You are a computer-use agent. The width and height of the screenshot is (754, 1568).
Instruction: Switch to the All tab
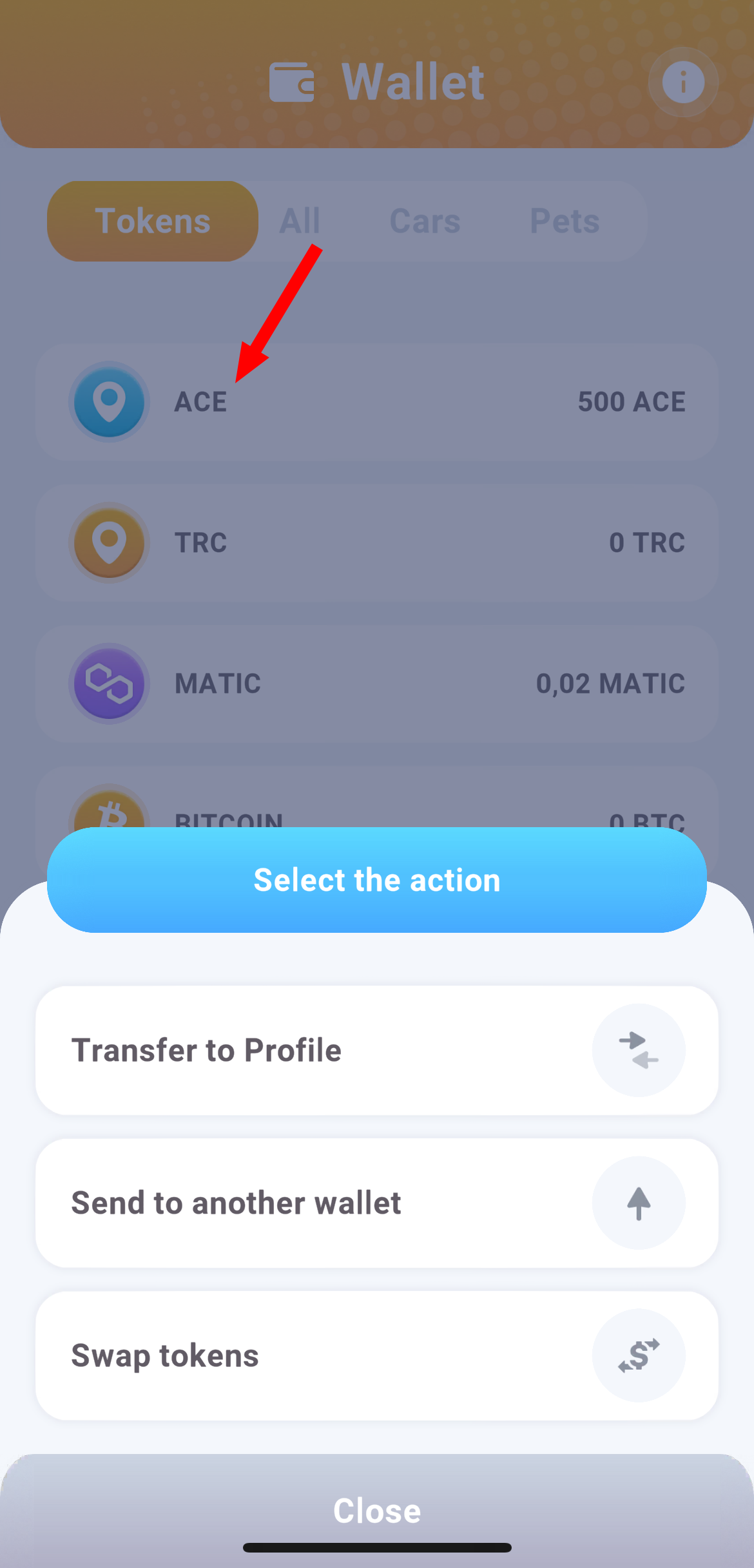point(300,221)
